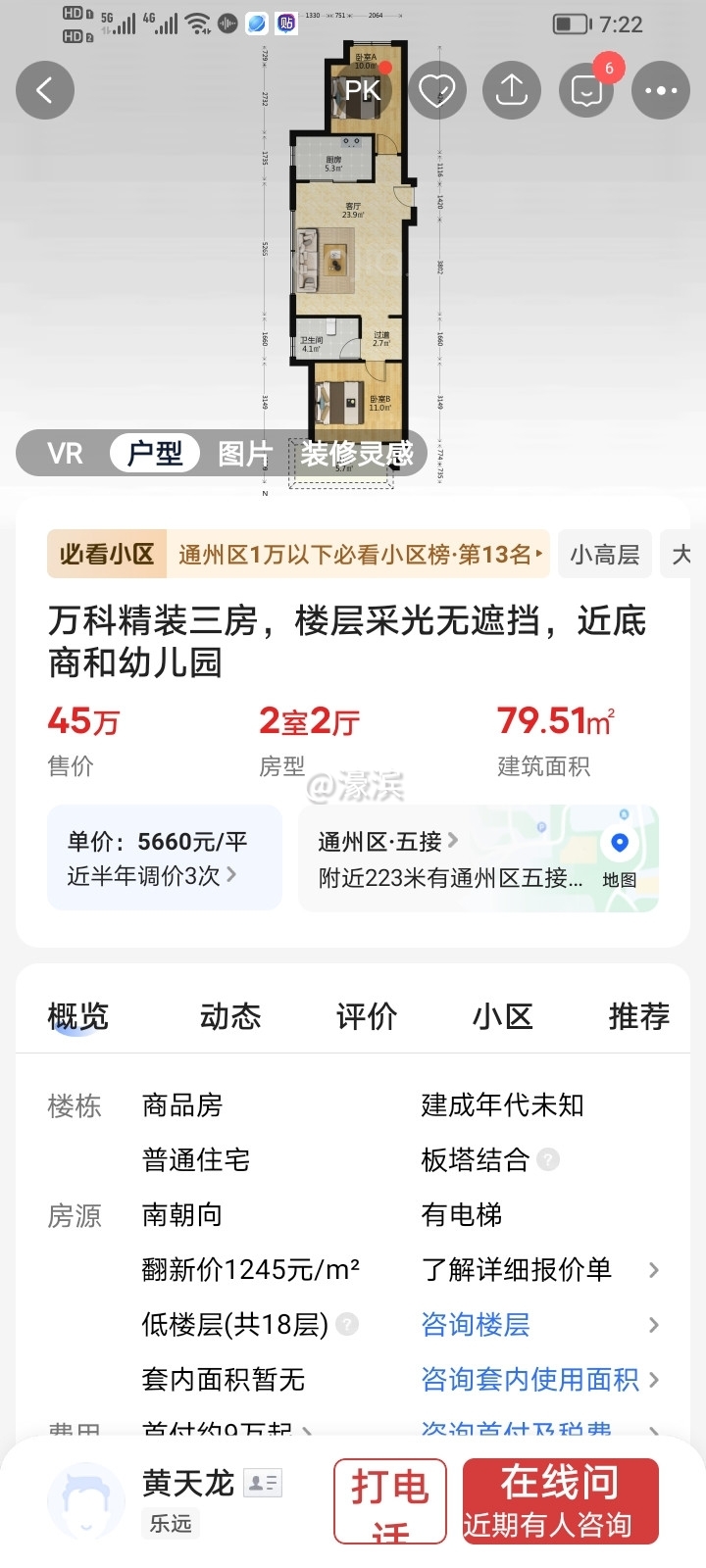Open the 通州区·五接 location map card
Viewport: 706px width, 1568px height.
click(x=479, y=858)
